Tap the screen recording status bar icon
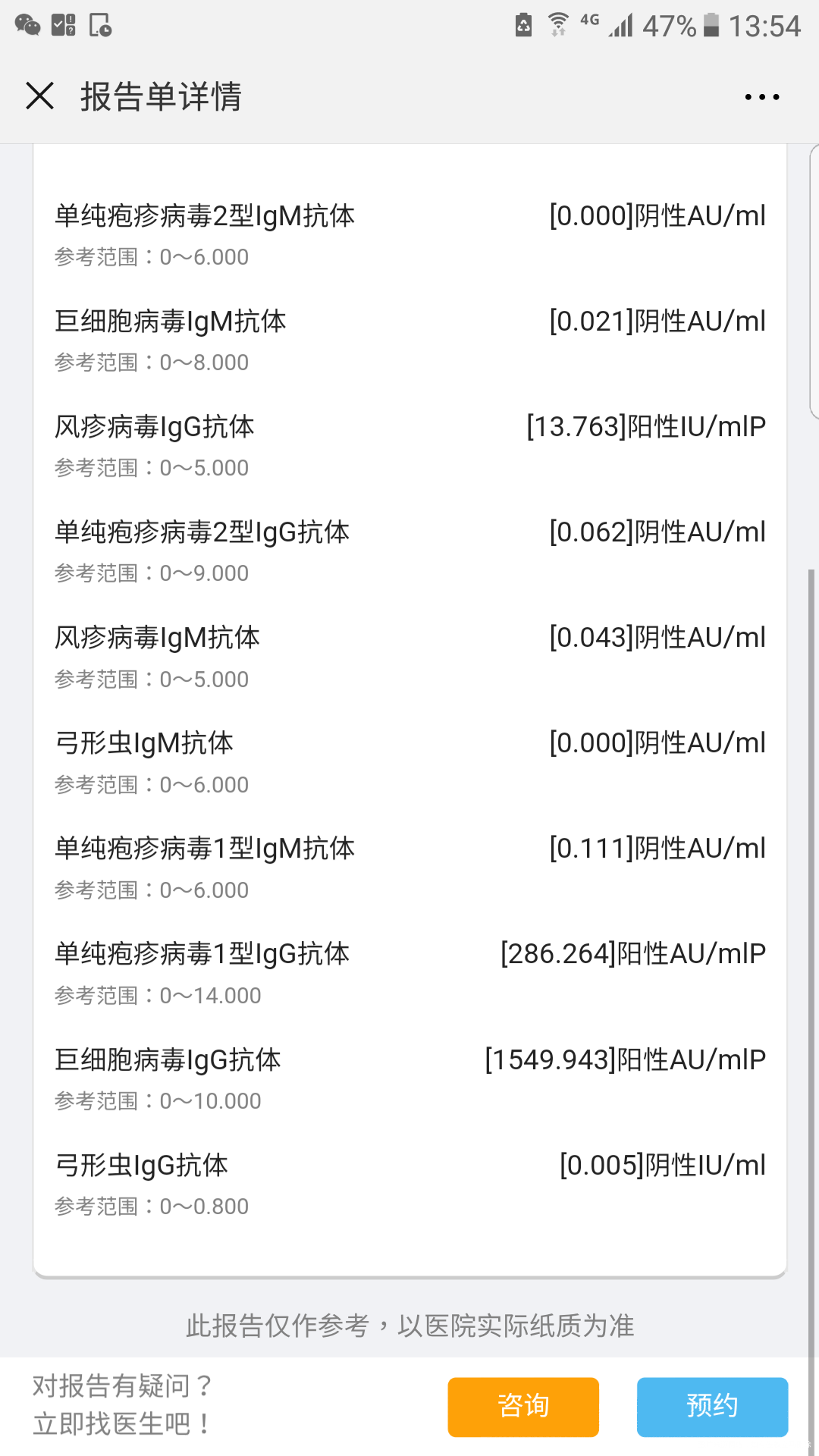This screenshot has width=819, height=1456. [101, 25]
